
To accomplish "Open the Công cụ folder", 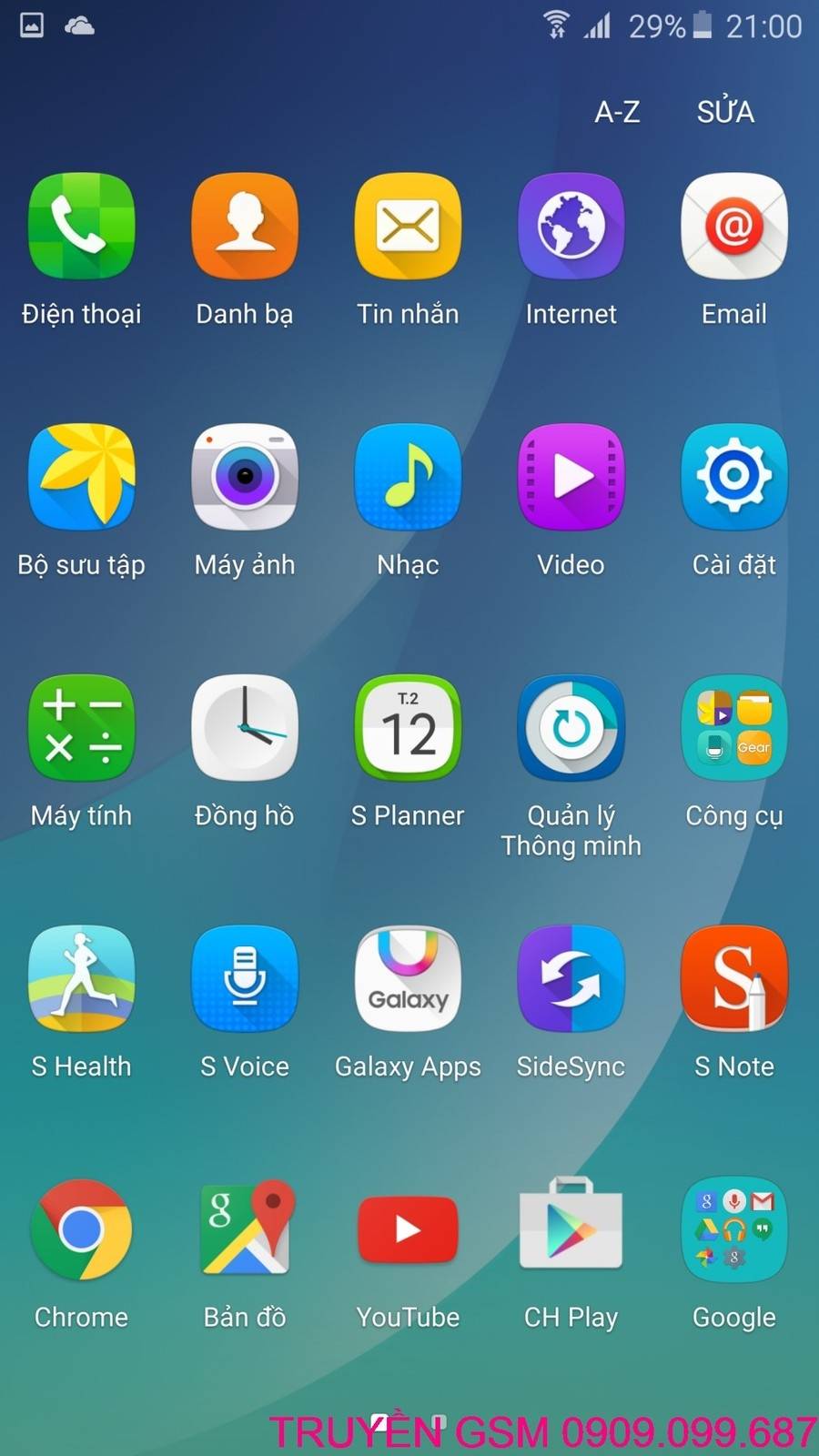I will [733, 728].
